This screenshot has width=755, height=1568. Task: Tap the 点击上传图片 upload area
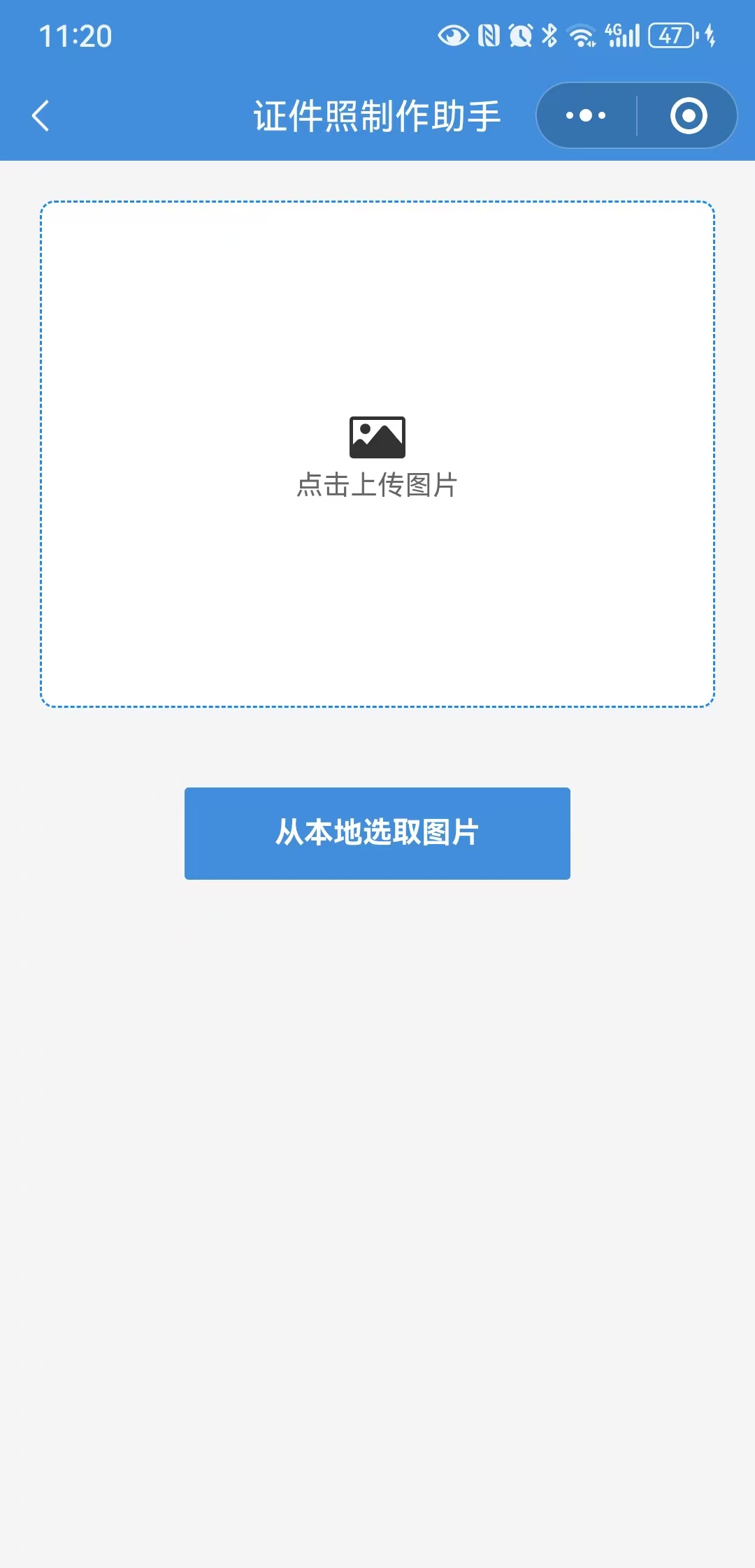coord(377,454)
